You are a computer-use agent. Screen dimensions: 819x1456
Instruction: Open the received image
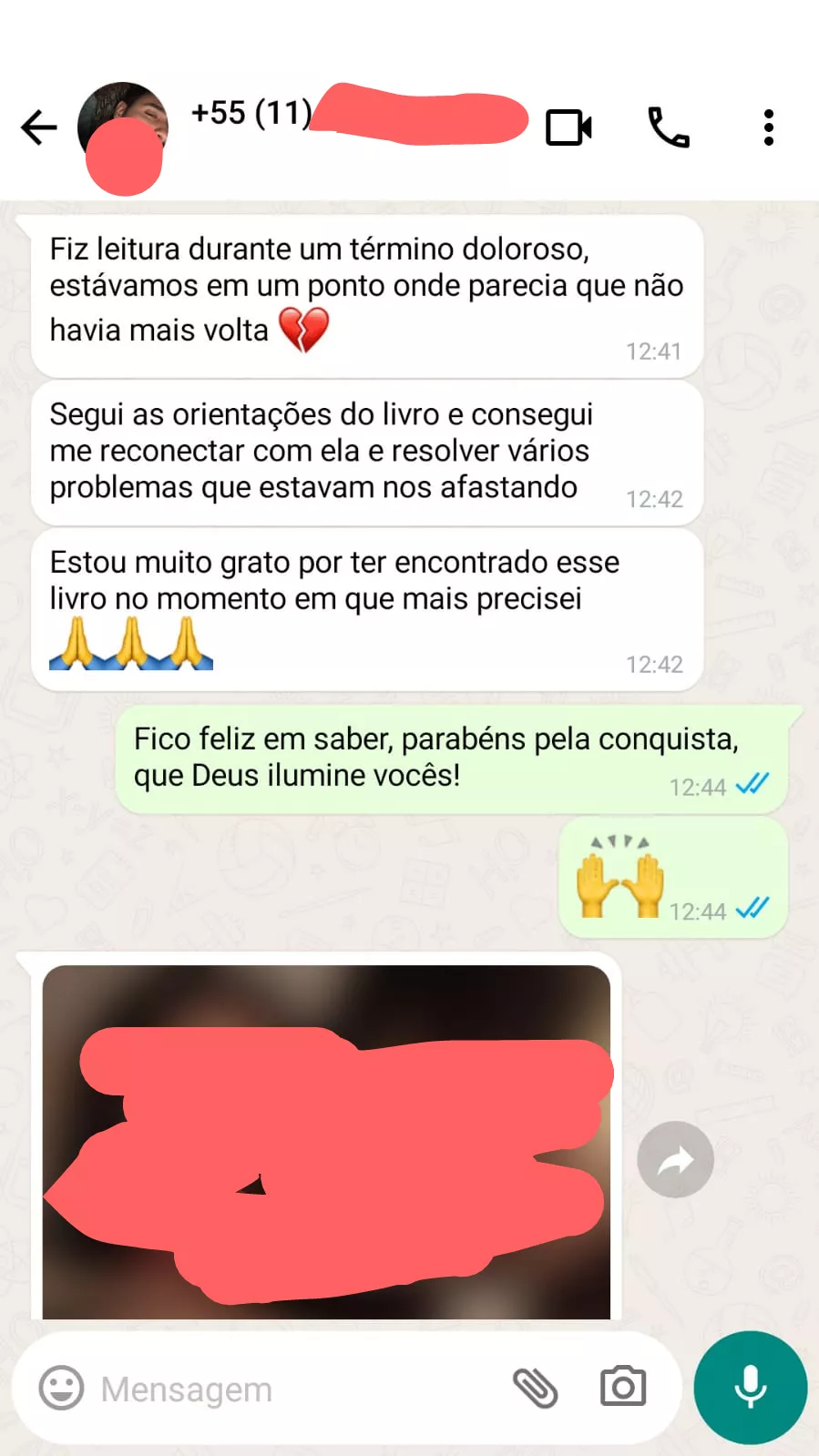(326, 1143)
